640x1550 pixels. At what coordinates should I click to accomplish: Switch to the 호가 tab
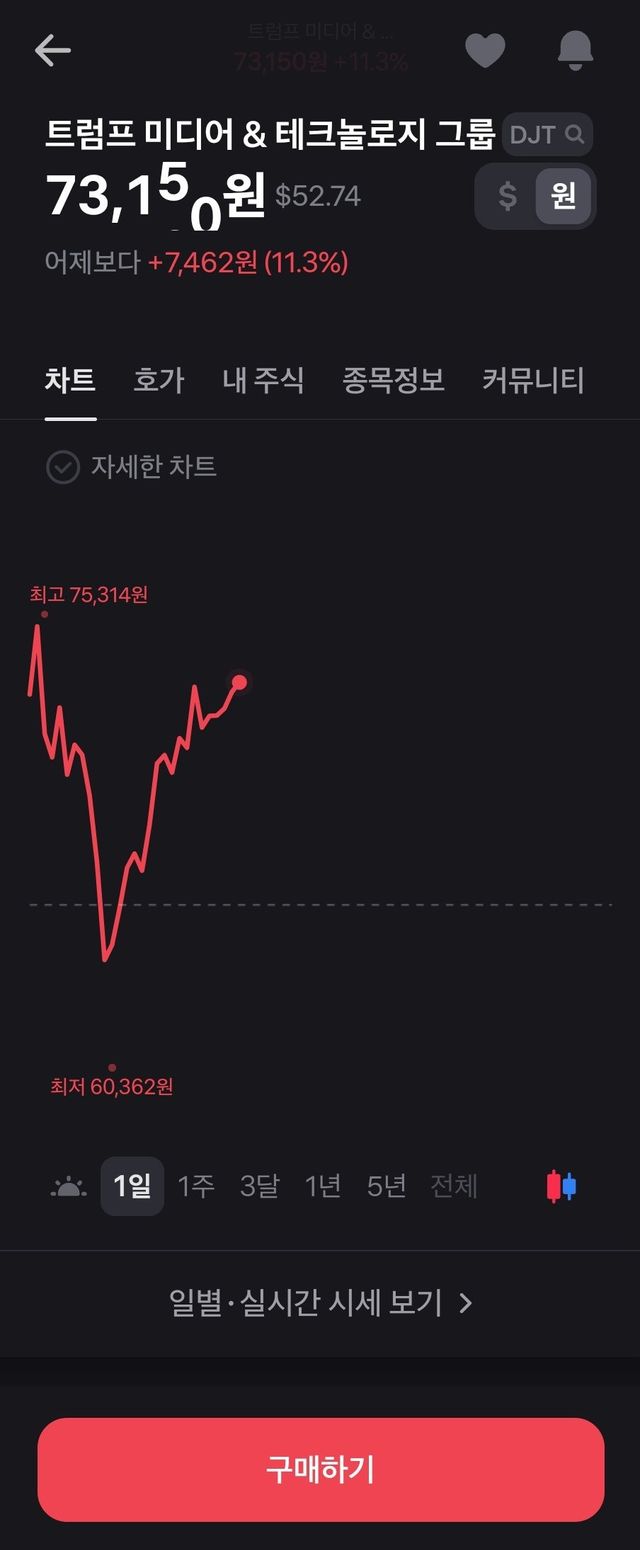click(159, 380)
